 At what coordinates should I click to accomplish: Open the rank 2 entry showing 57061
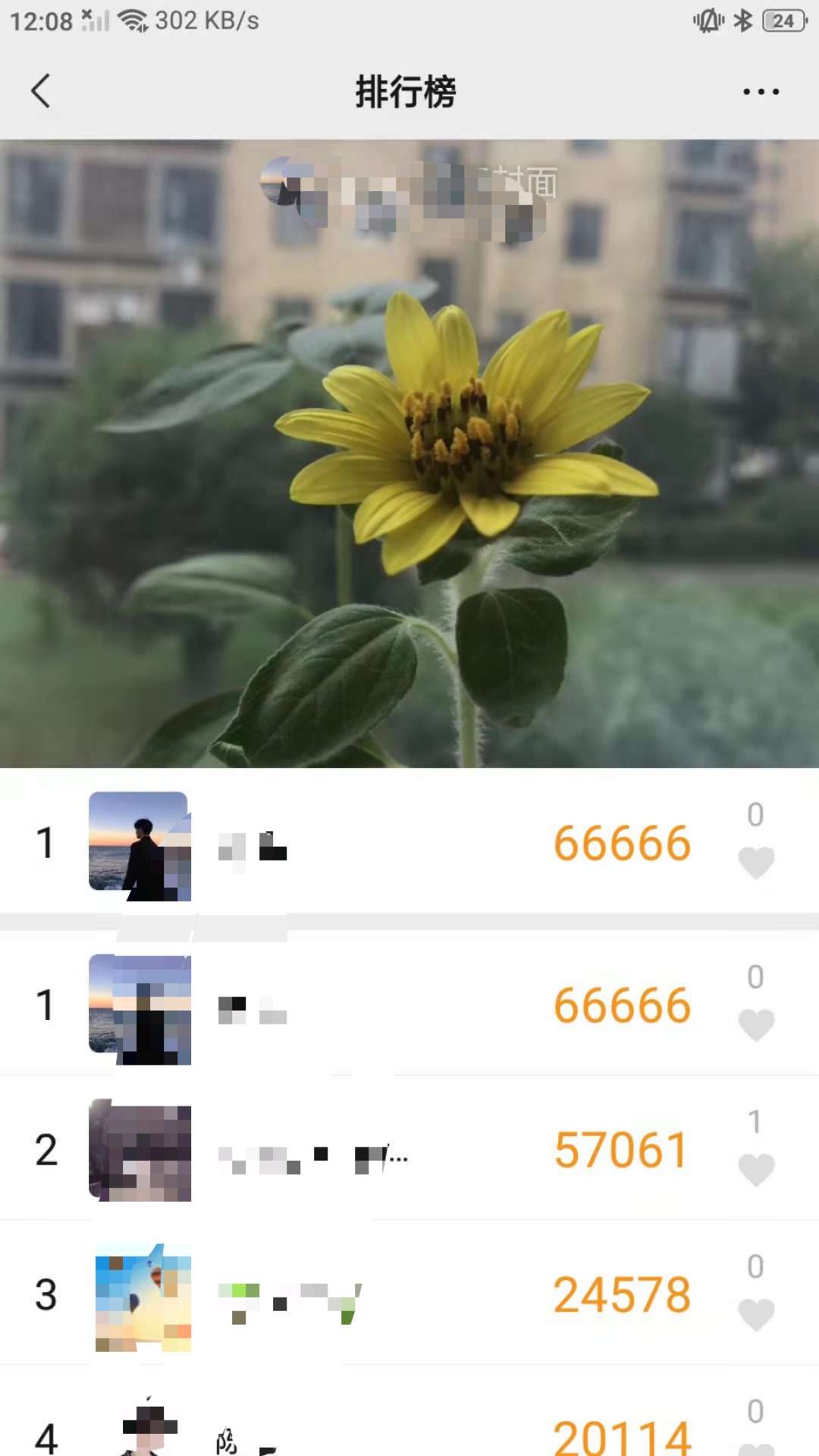point(409,1149)
